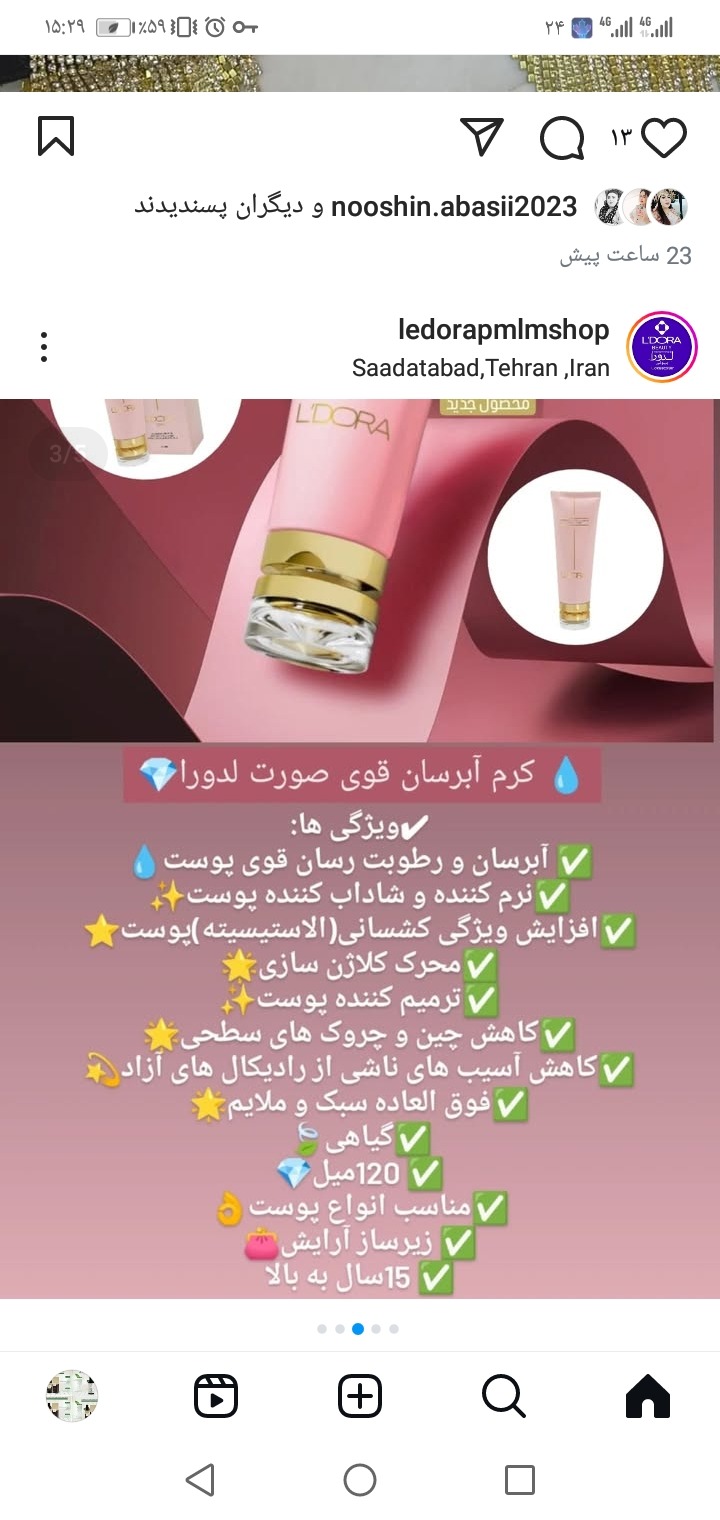Go back using the system back button
The width and height of the screenshot is (720, 1520).
tap(200, 1479)
